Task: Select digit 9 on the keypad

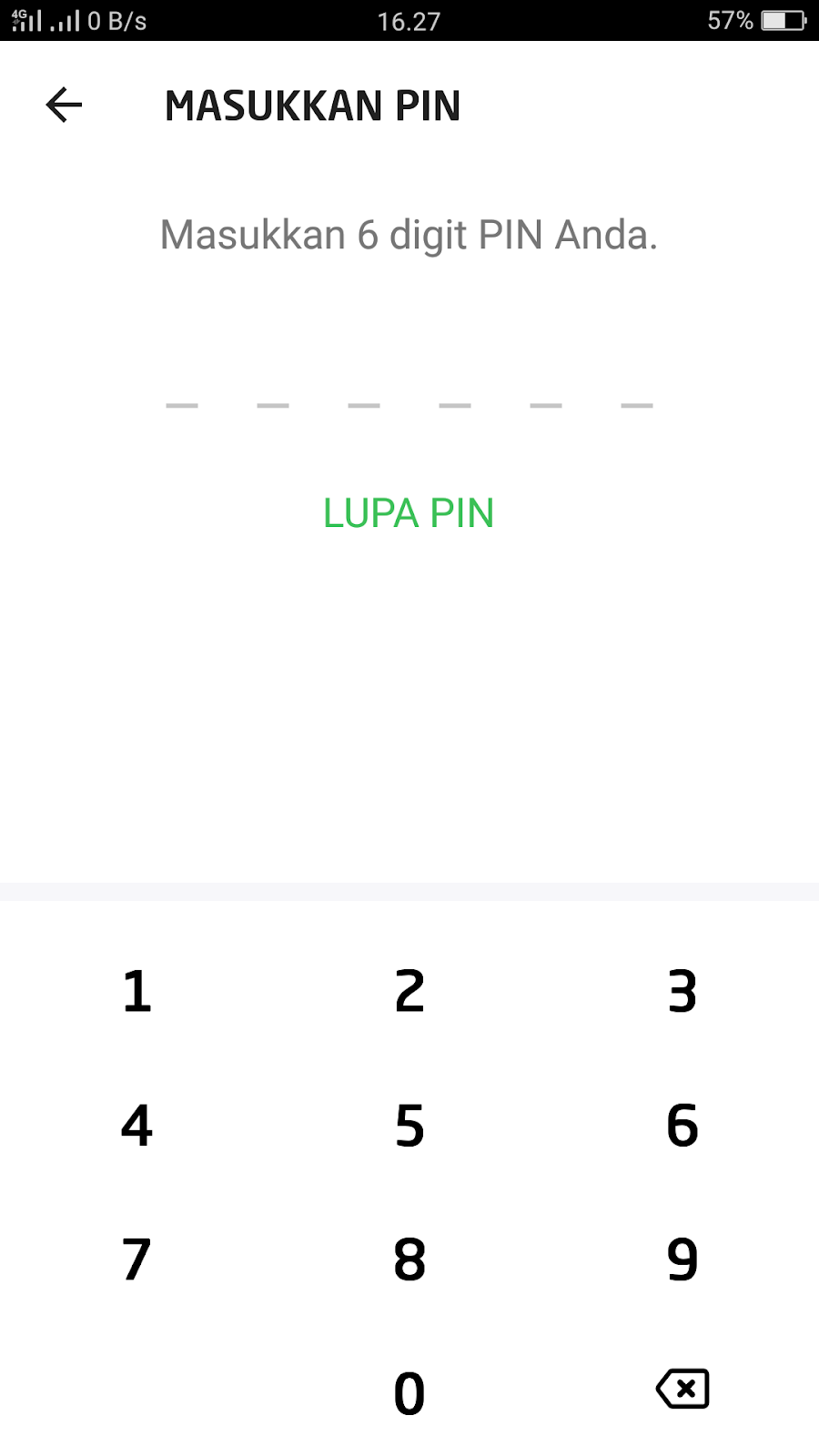Action: click(x=682, y=1259)
